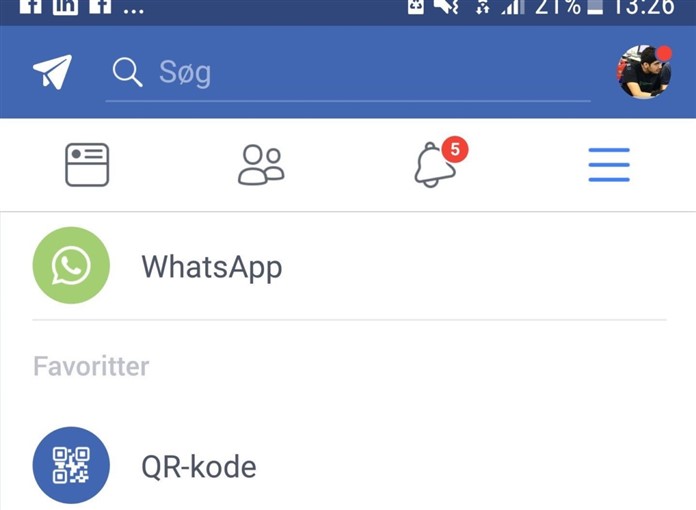The height and width of the screenshot is (510, 696).
Task: Tap the Søg search field
Action: 348,73
